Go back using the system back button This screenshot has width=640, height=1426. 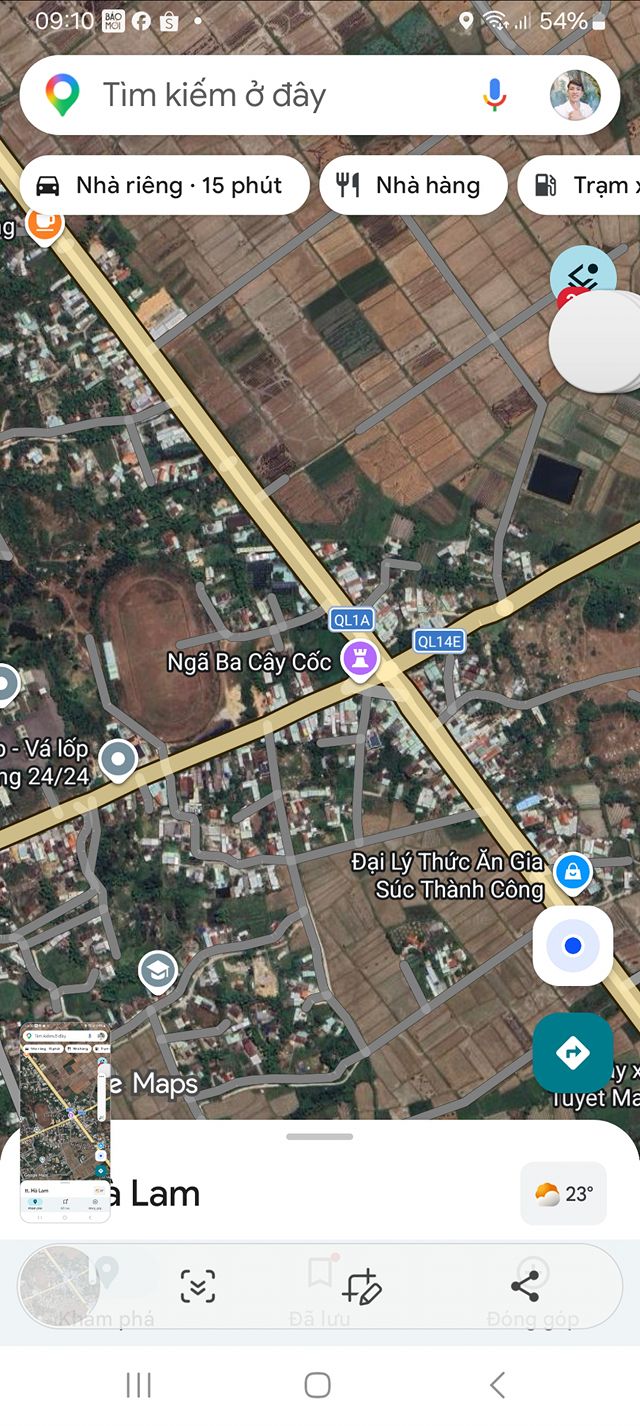tap(497, 1385)
